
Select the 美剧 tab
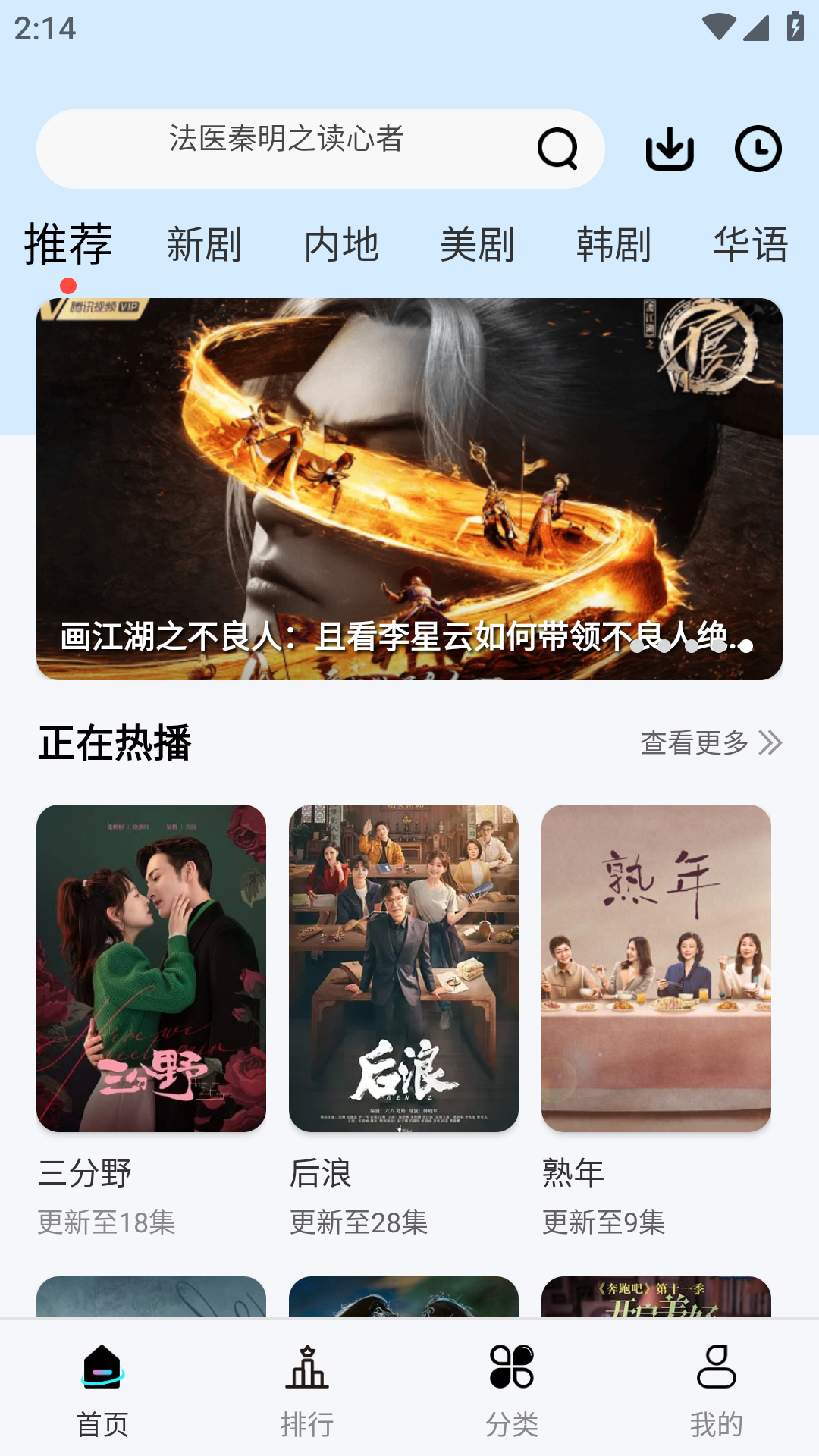click(477, 245)
